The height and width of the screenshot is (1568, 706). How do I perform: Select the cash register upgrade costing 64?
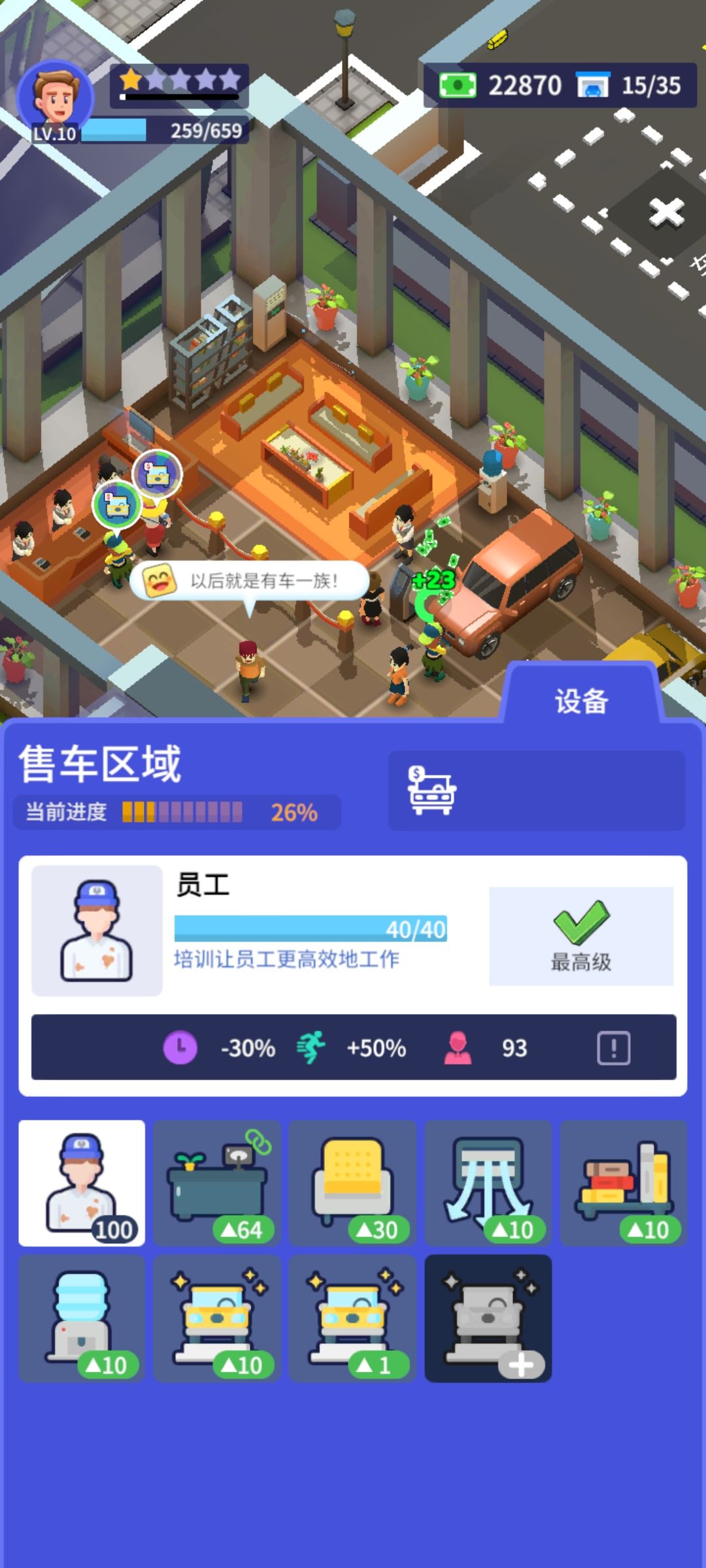point(217,1186)
